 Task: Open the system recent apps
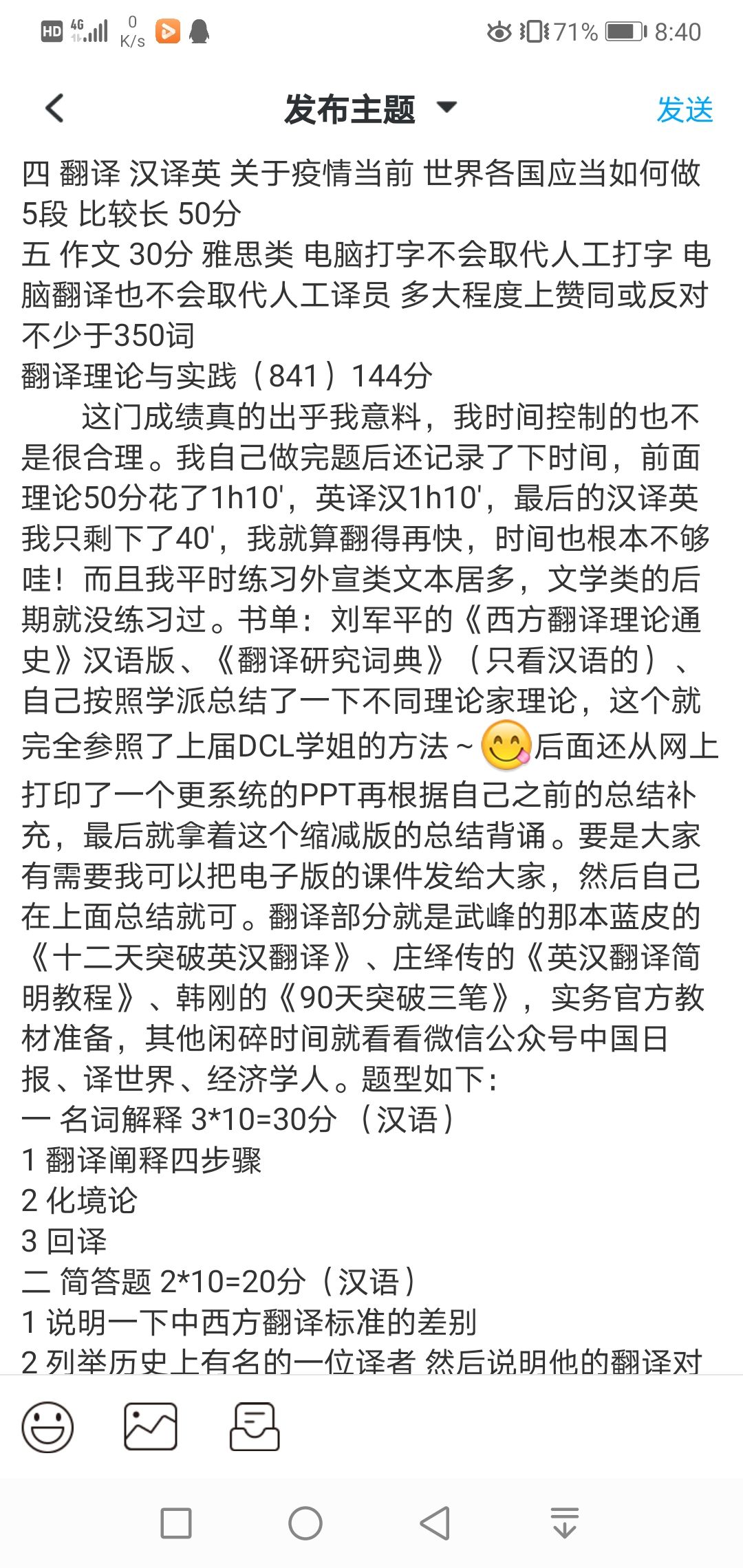click(x=176, y=1523)
